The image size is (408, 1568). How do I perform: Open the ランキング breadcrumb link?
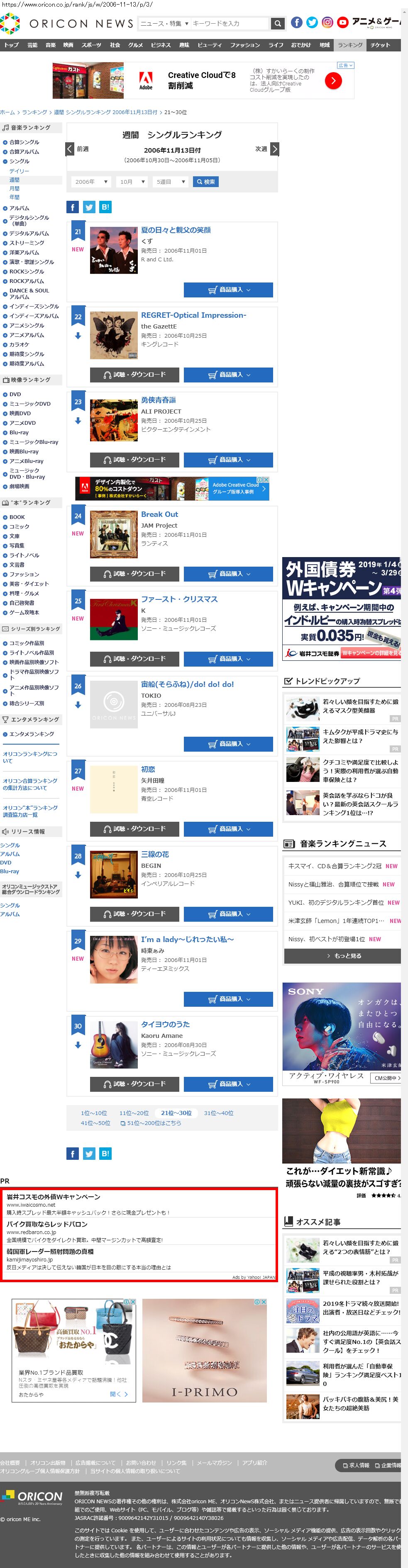[x=34, y=112]
